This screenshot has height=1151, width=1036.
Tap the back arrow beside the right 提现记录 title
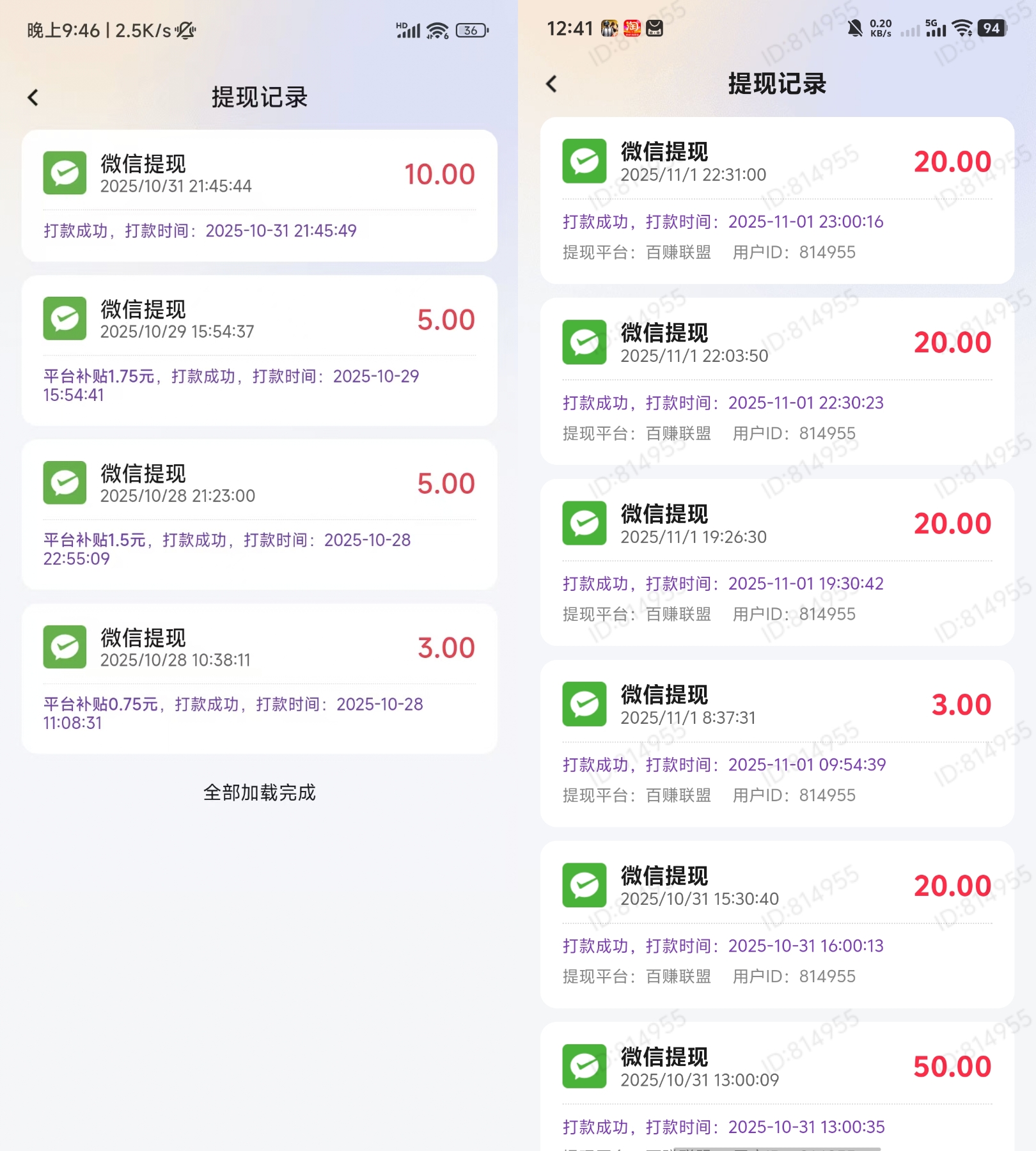pyautogui.click(x=551, y=84)
